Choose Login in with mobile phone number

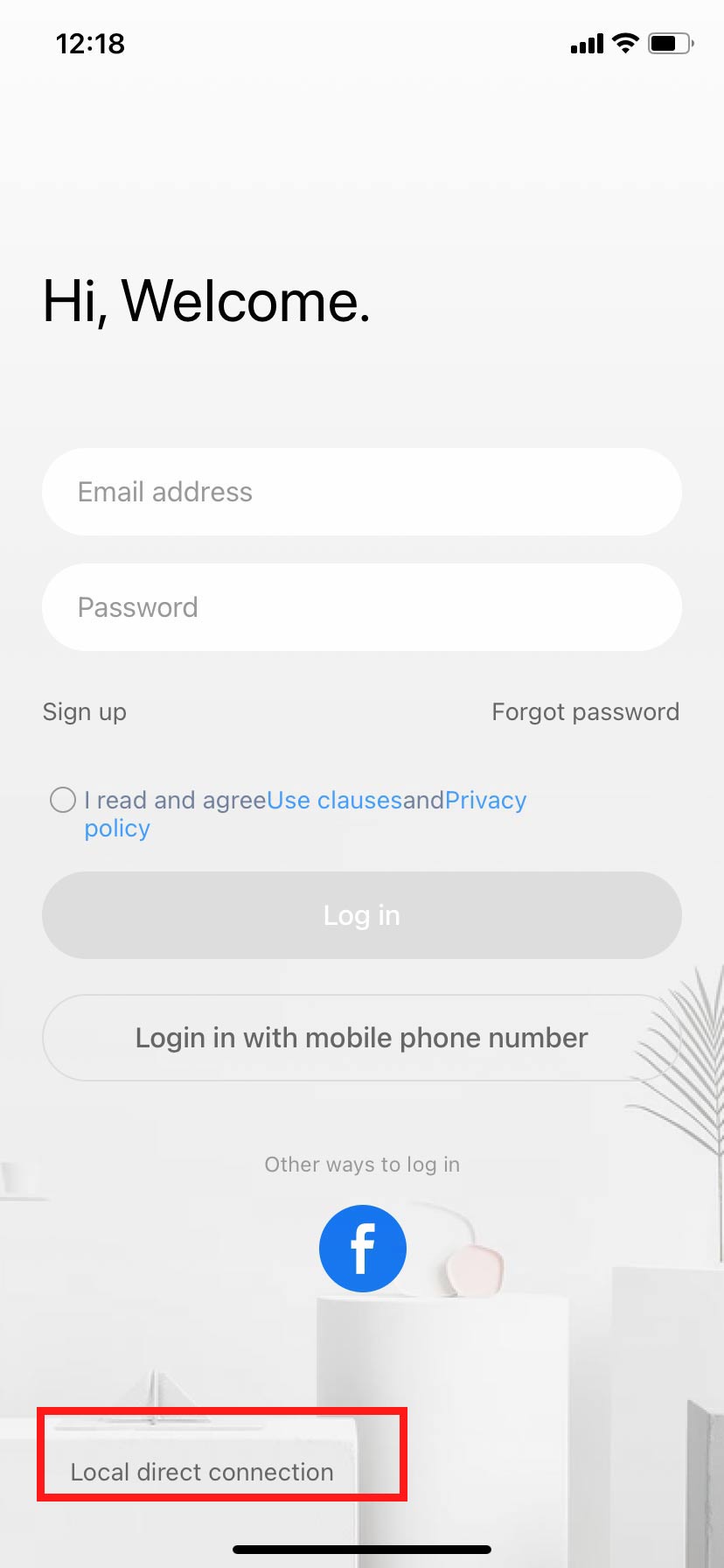click(x=361, y=1038)
